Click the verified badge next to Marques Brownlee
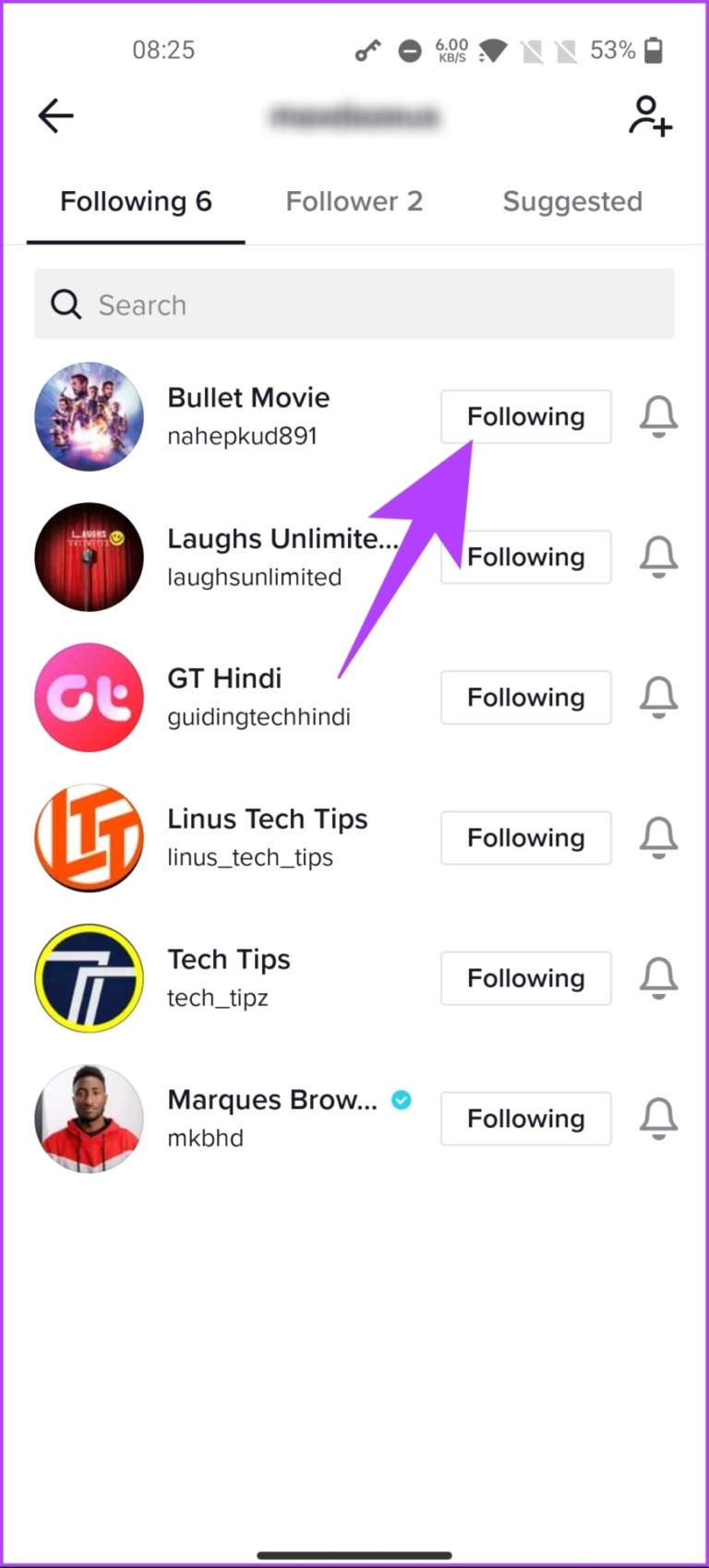 coord(401,1100)
